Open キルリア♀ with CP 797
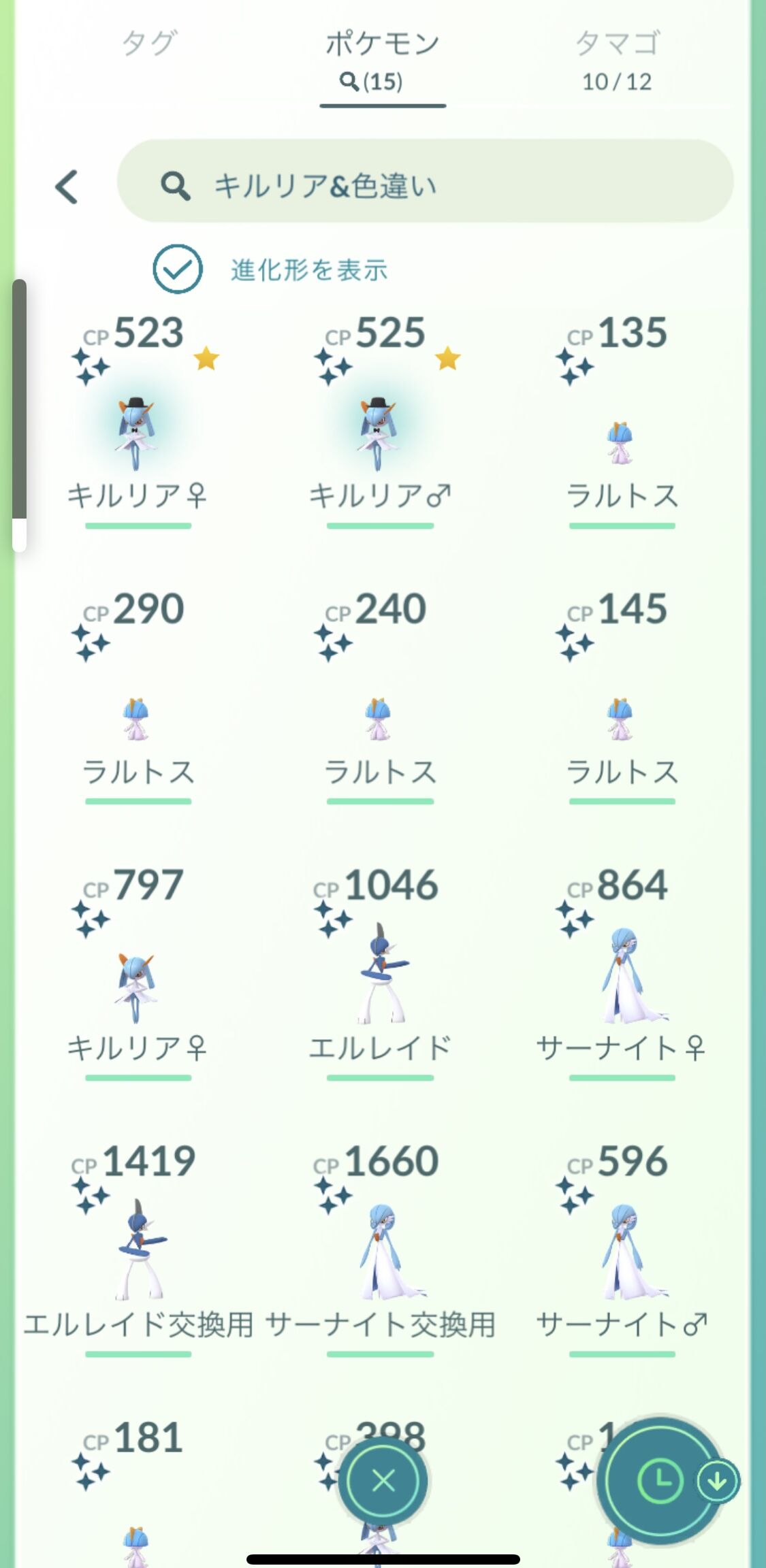Viewport: 766px width, 1568px height. coord(137,973)
